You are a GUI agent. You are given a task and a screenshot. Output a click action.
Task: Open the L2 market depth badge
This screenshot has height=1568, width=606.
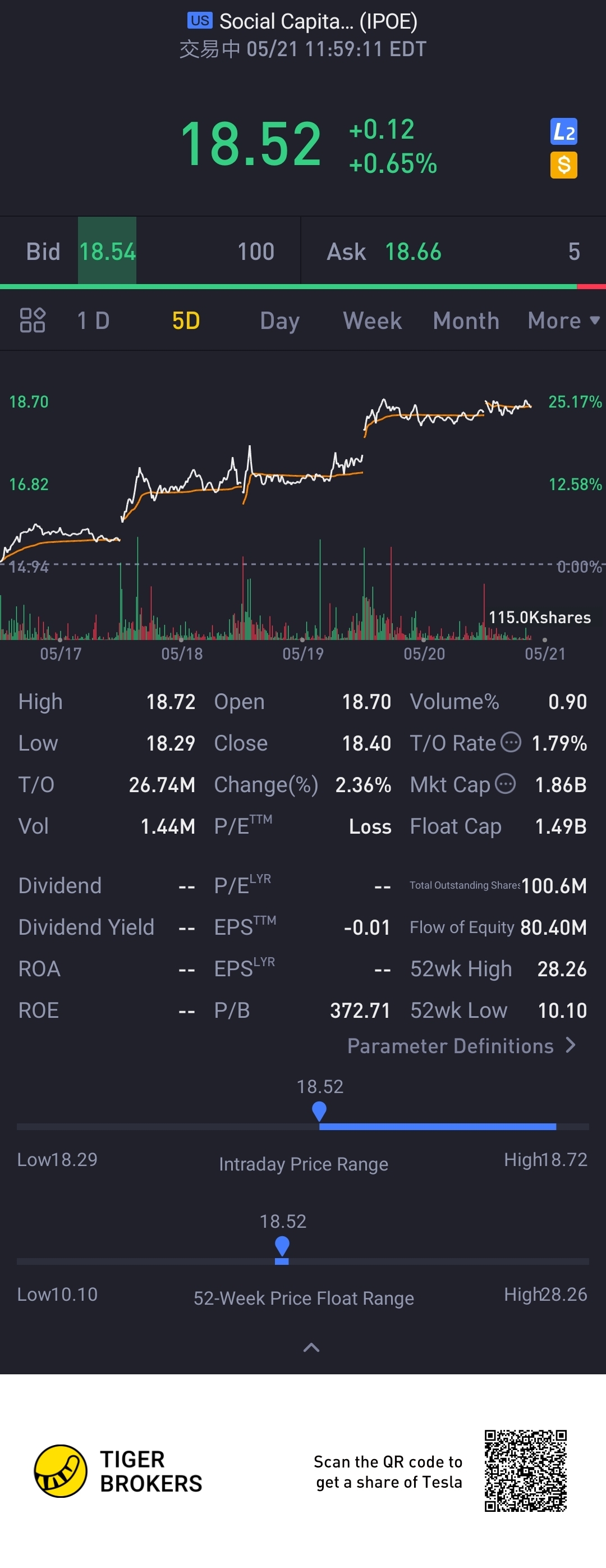[563, 131]
